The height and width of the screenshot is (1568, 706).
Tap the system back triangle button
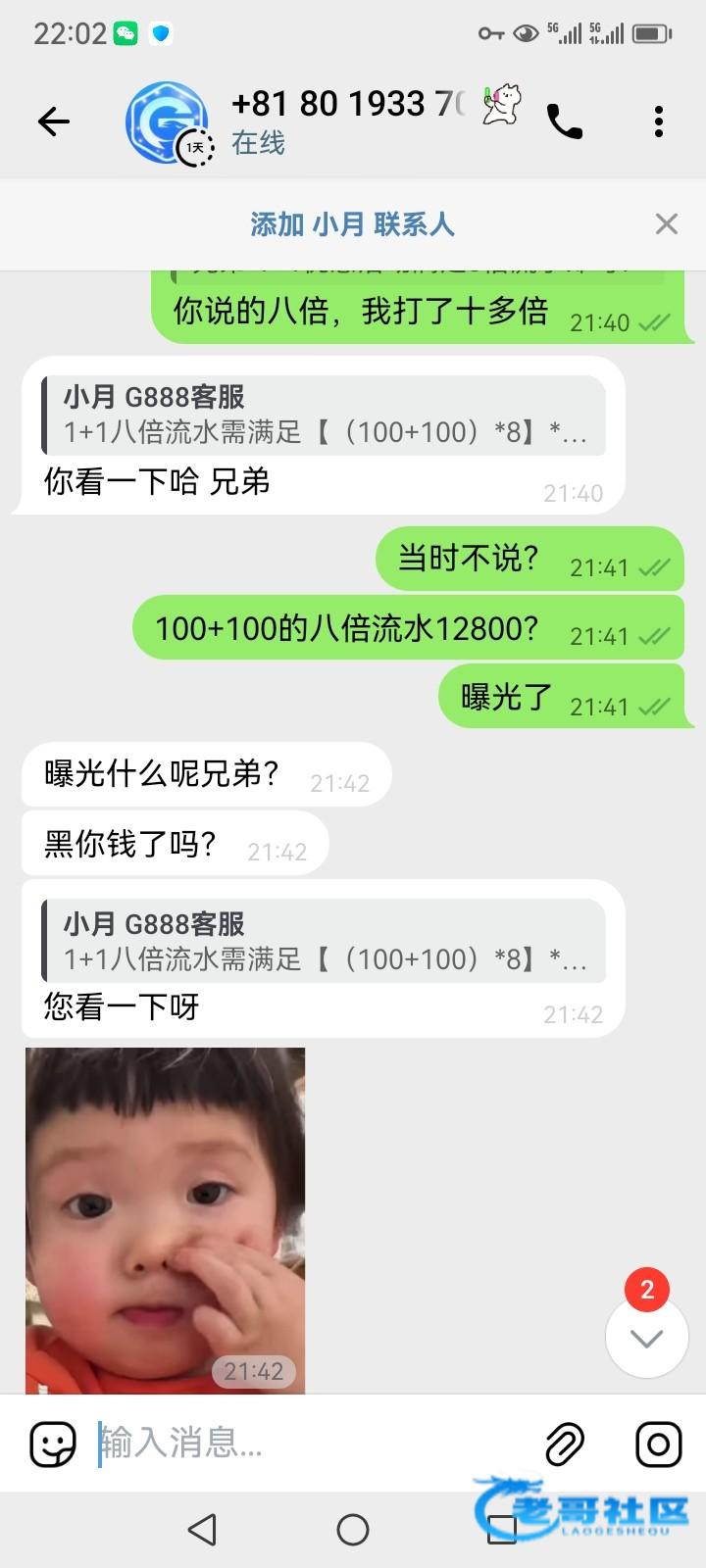point(202,1529)
